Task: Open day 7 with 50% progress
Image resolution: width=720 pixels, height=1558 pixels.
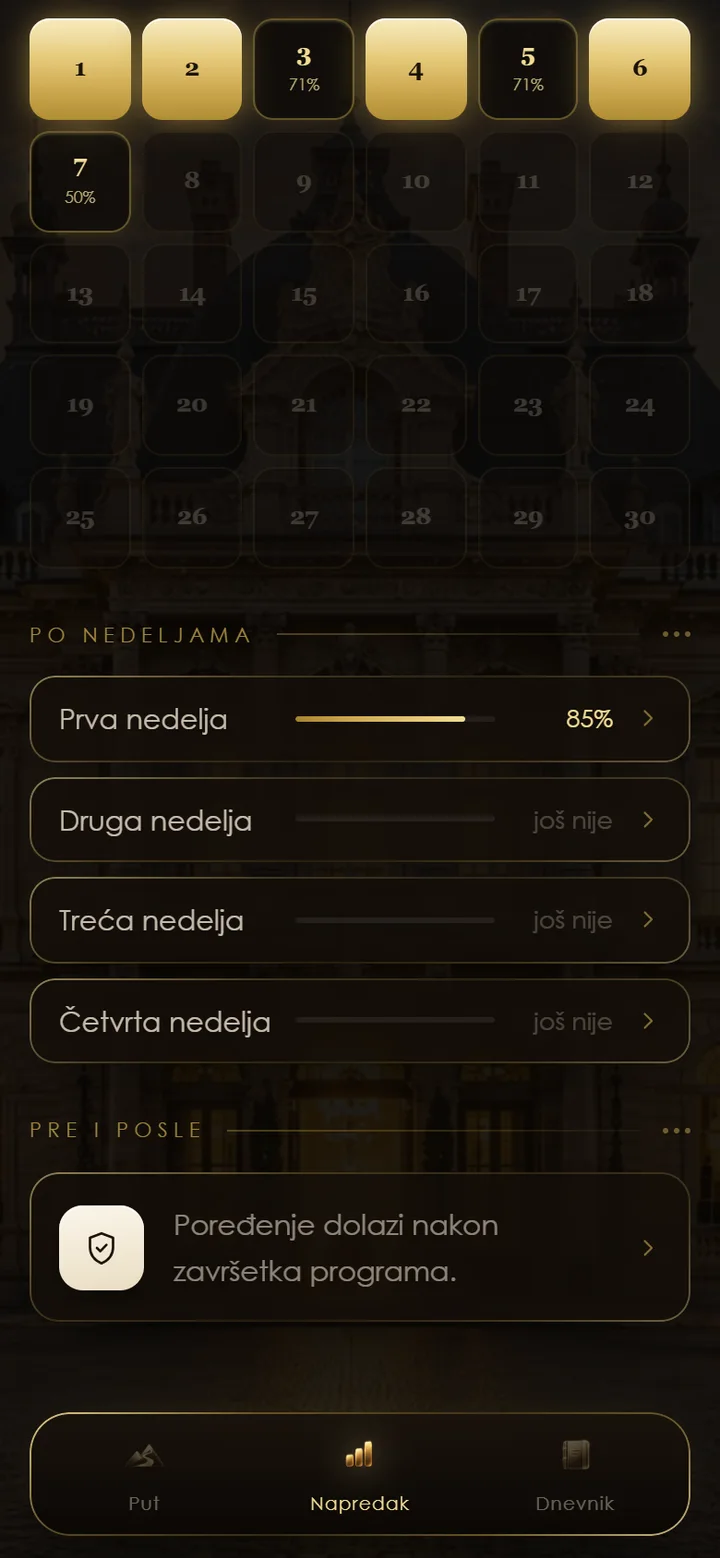Action: pos(80,182)
